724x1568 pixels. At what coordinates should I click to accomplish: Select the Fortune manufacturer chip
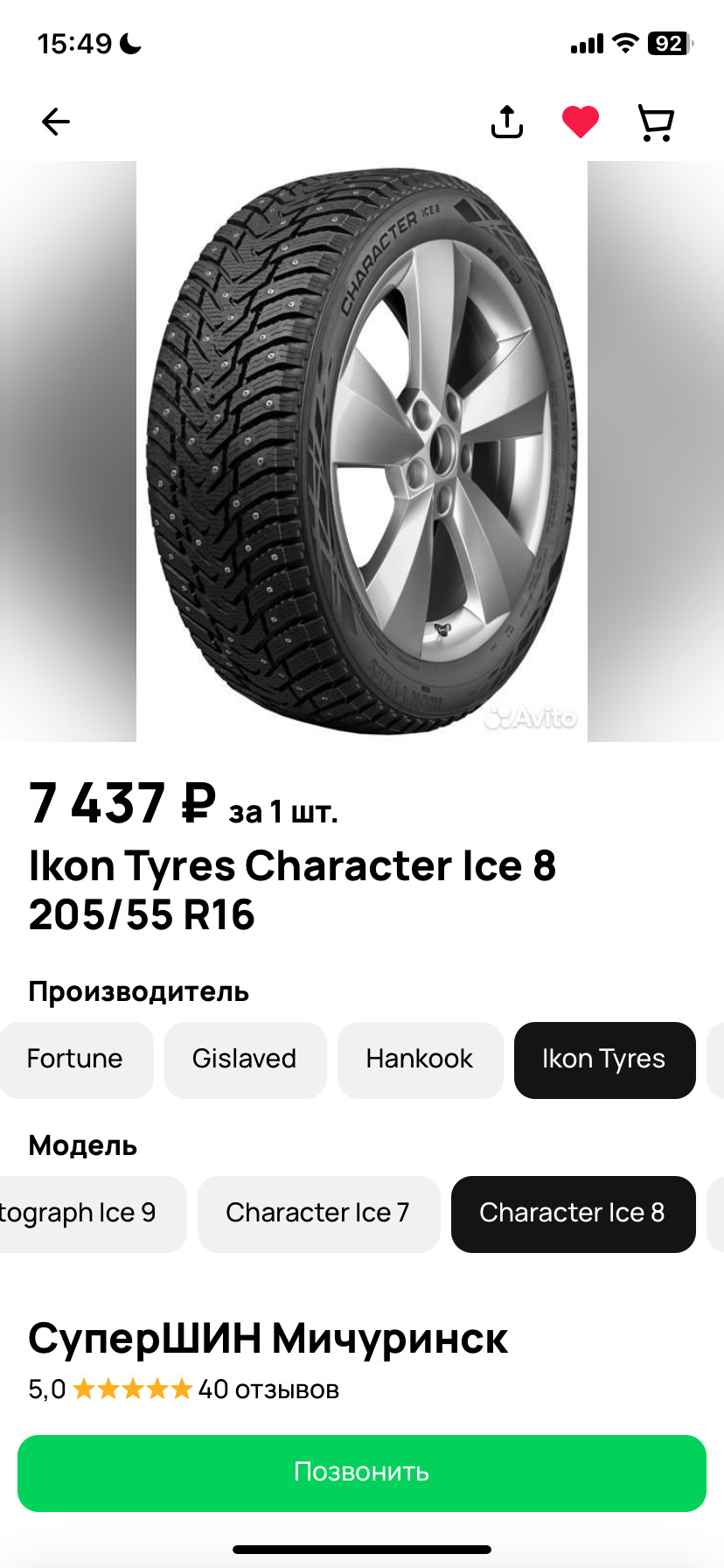coord(75,1060)
